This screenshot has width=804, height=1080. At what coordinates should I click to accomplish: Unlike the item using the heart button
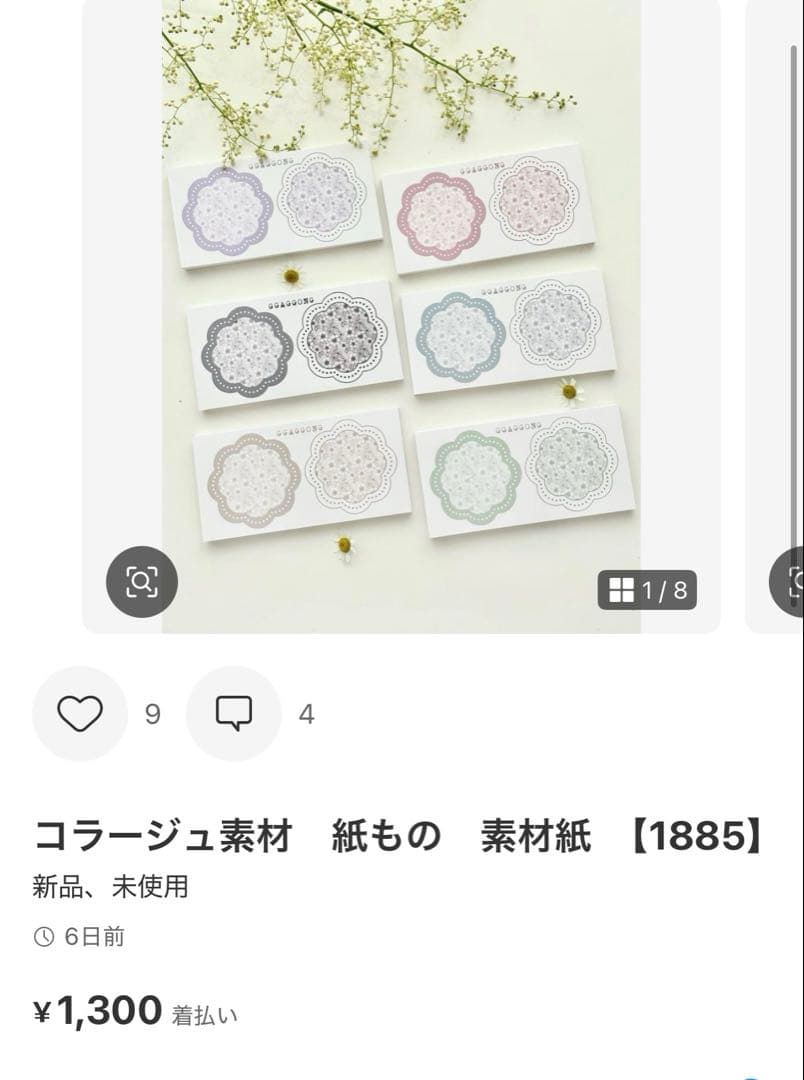pyautogui.click(x=79, y=715)
